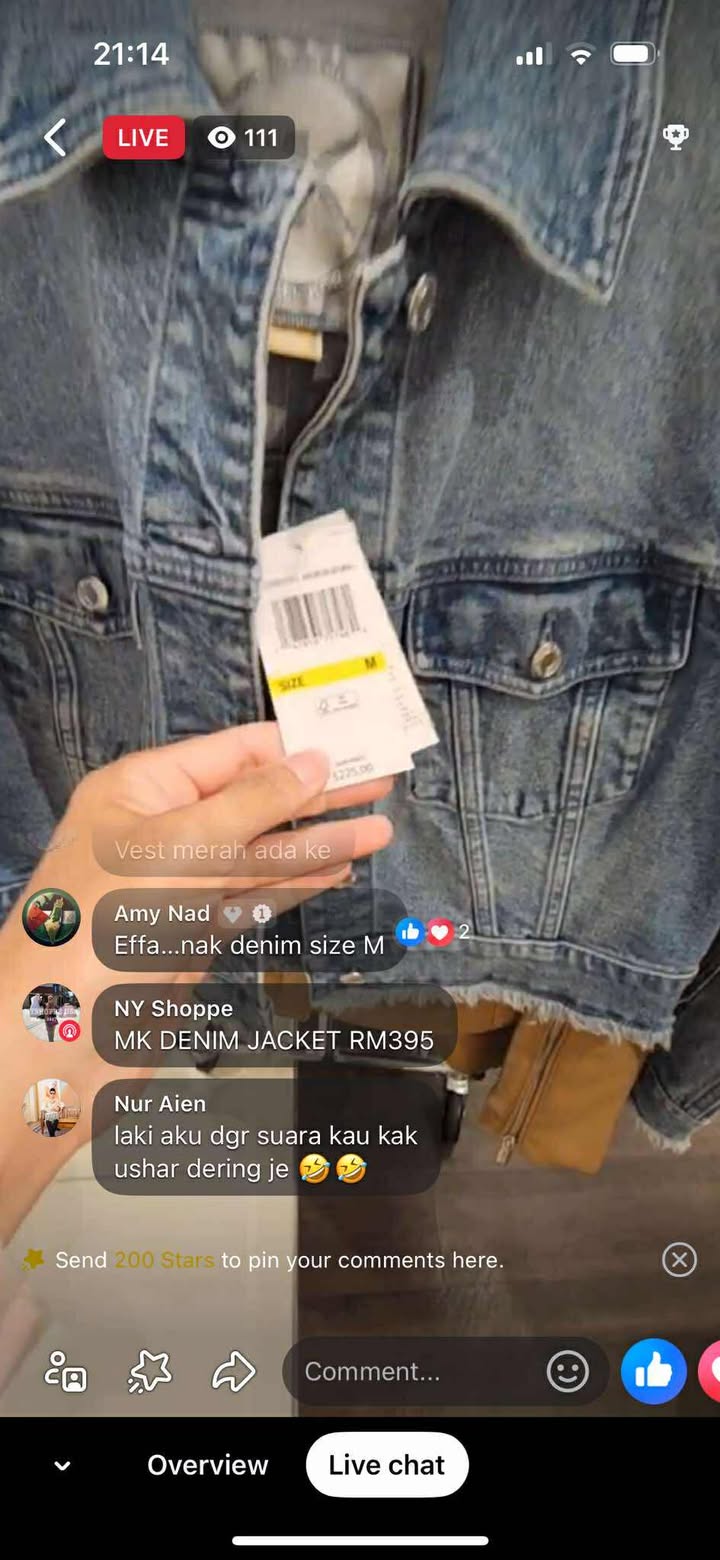Open the invite friends icon
Viewport: 720px width, 1560px height.
66,1372
